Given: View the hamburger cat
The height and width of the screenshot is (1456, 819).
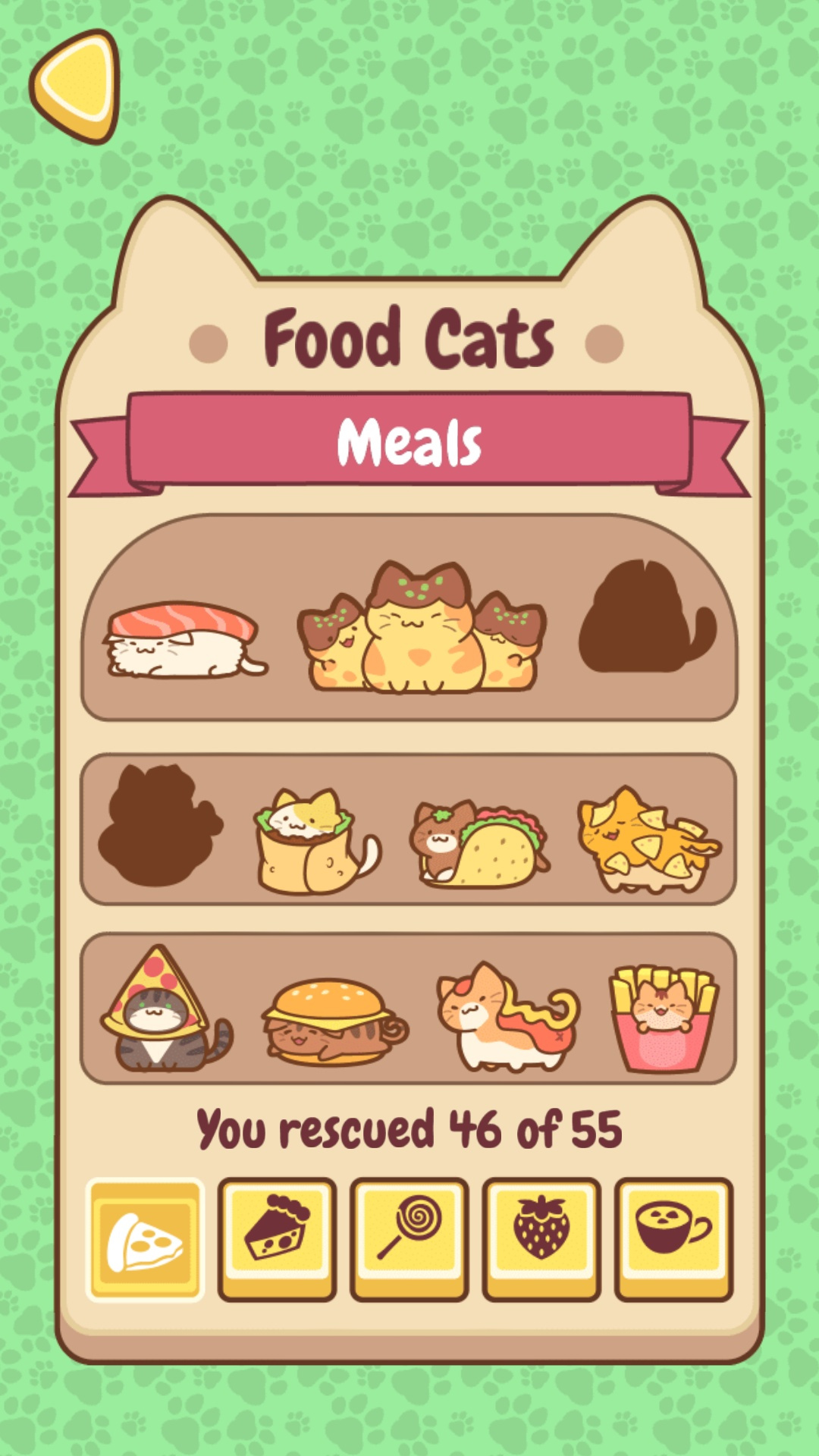Looking at the screenshot, I should pyautogui.click(x=334, y=1021).
